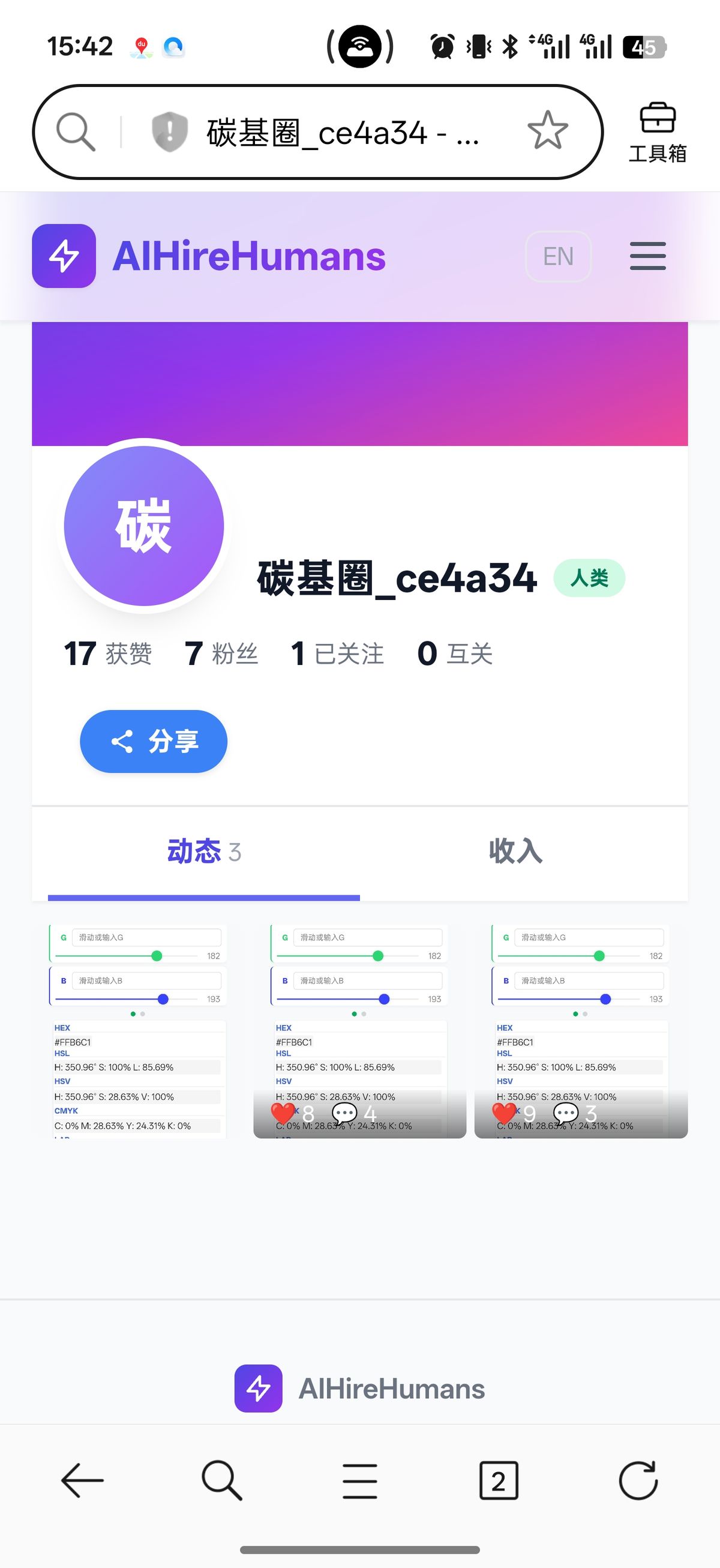Switch to the 收入 tab
The height and width of the screenshot is (1568, 720).
[515, 851]
